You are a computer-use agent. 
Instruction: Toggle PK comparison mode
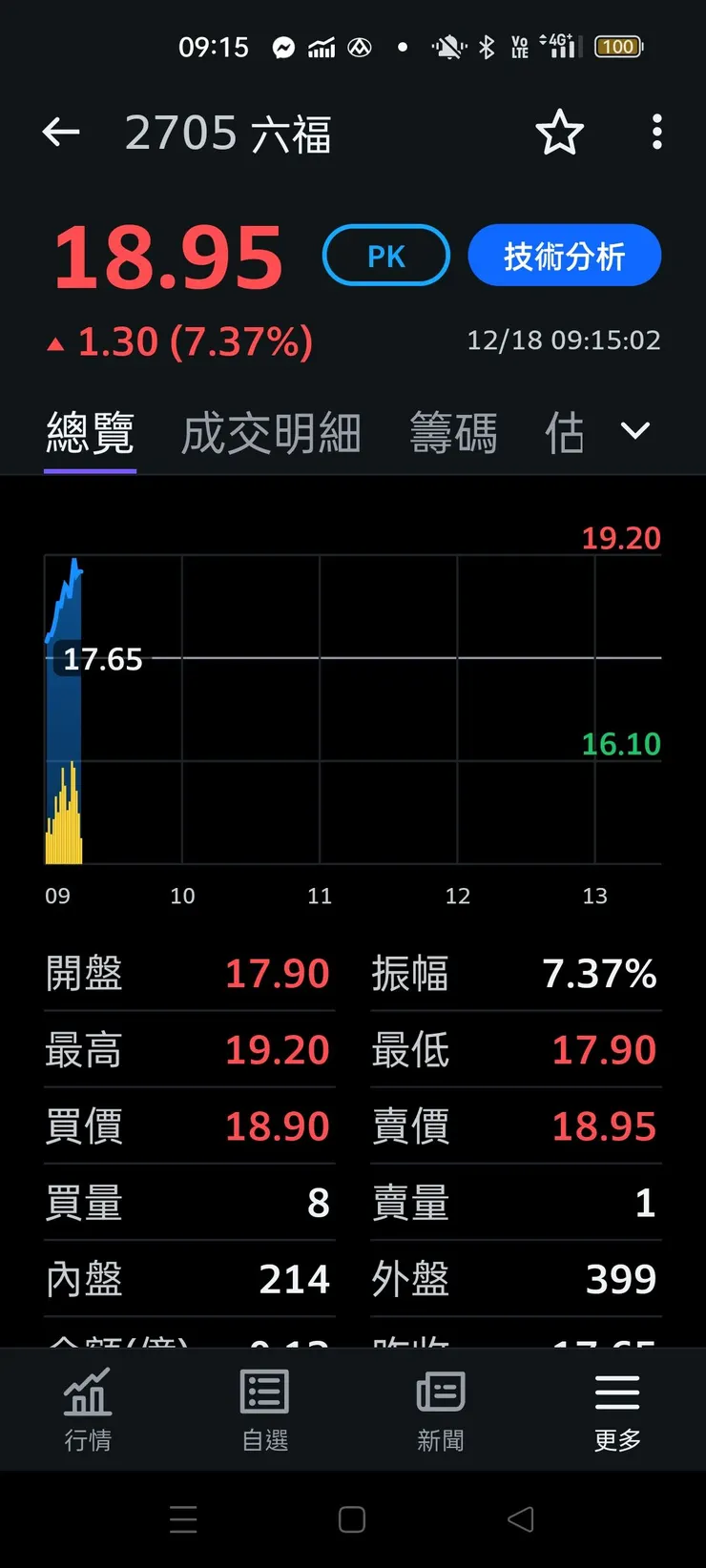pyautogui.click(x=385, y=255)
